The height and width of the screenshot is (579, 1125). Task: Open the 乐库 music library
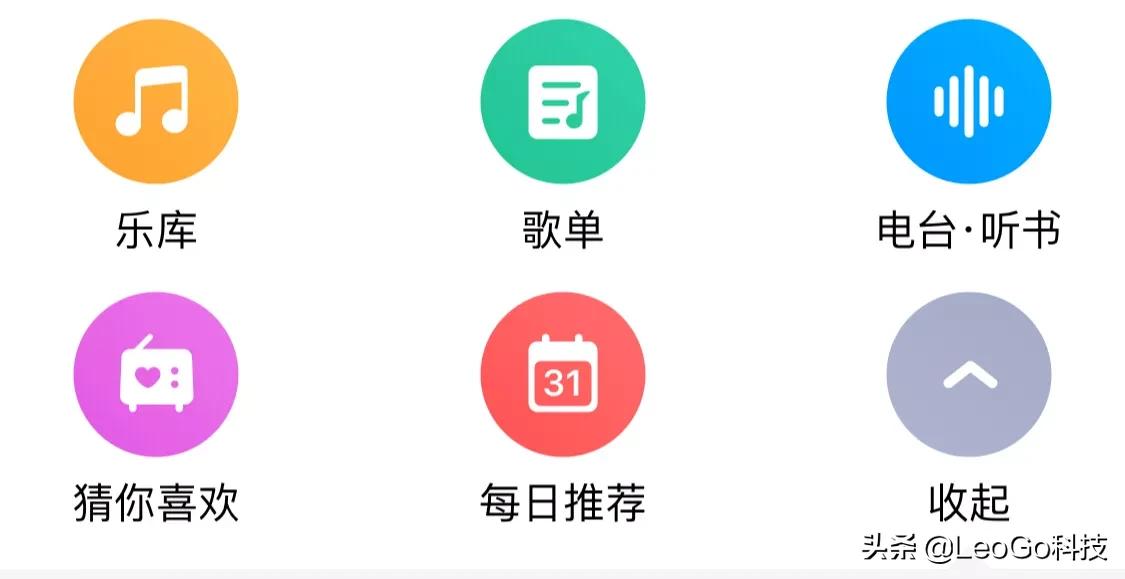click(156, 102)
